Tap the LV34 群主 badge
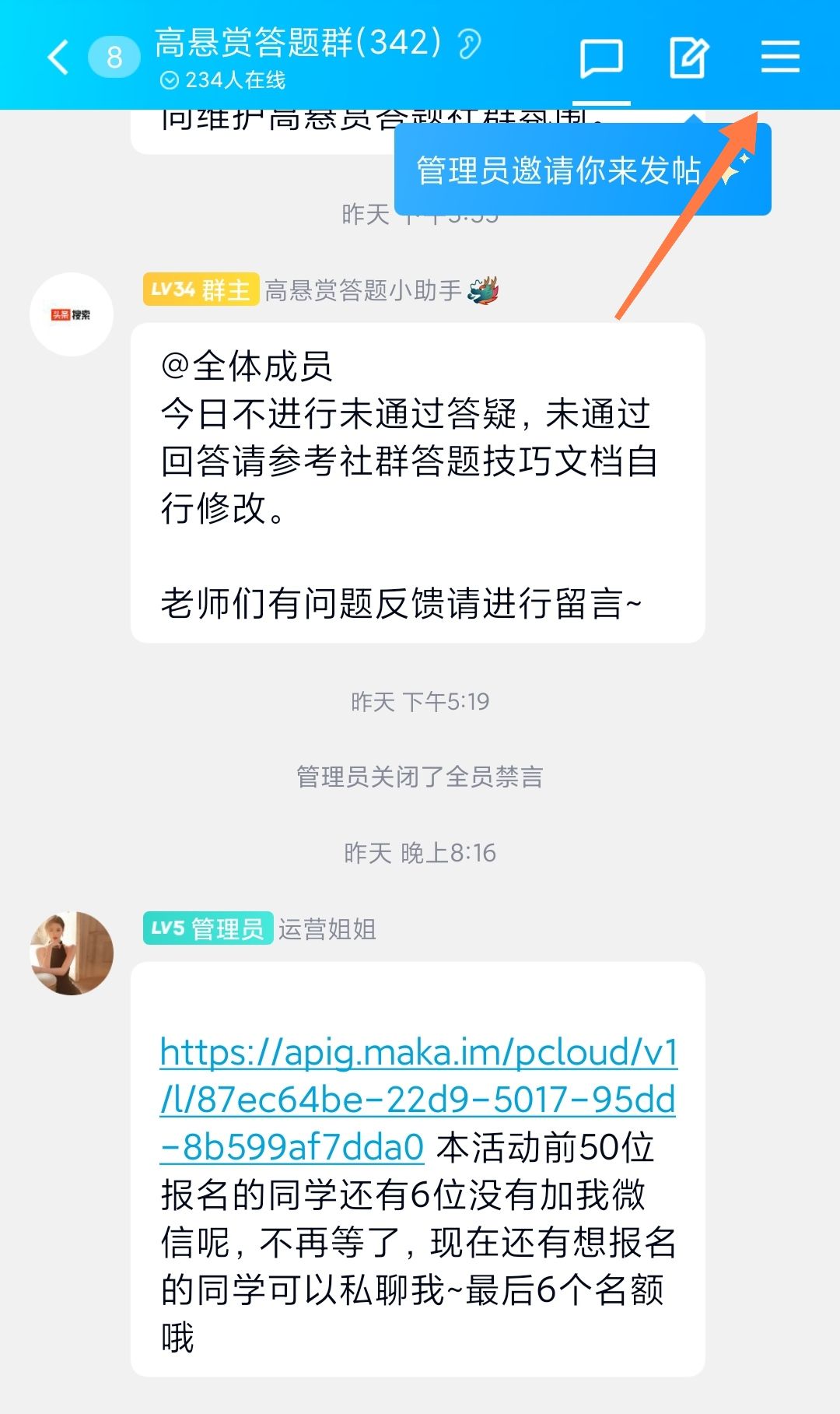 (x=201, y=291)
